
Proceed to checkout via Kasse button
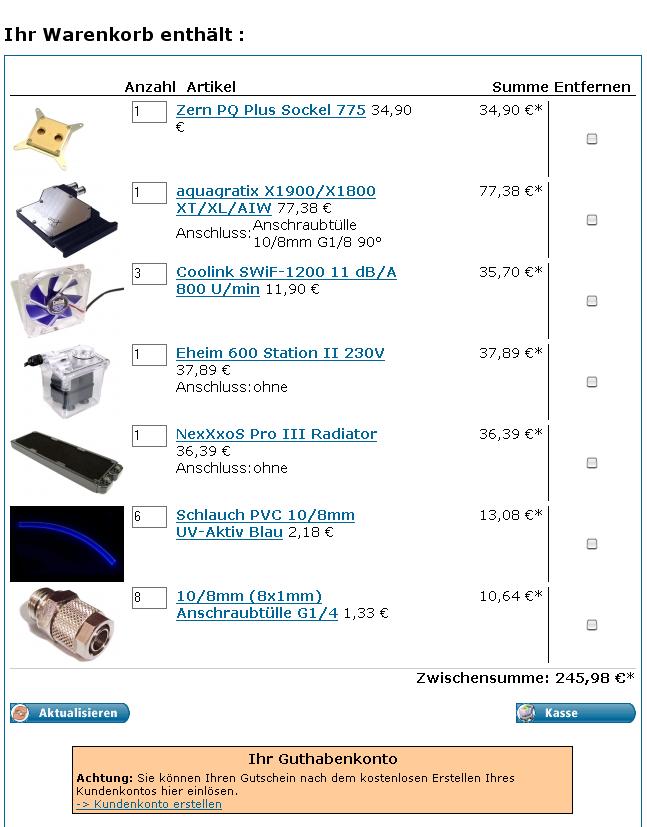575,713
